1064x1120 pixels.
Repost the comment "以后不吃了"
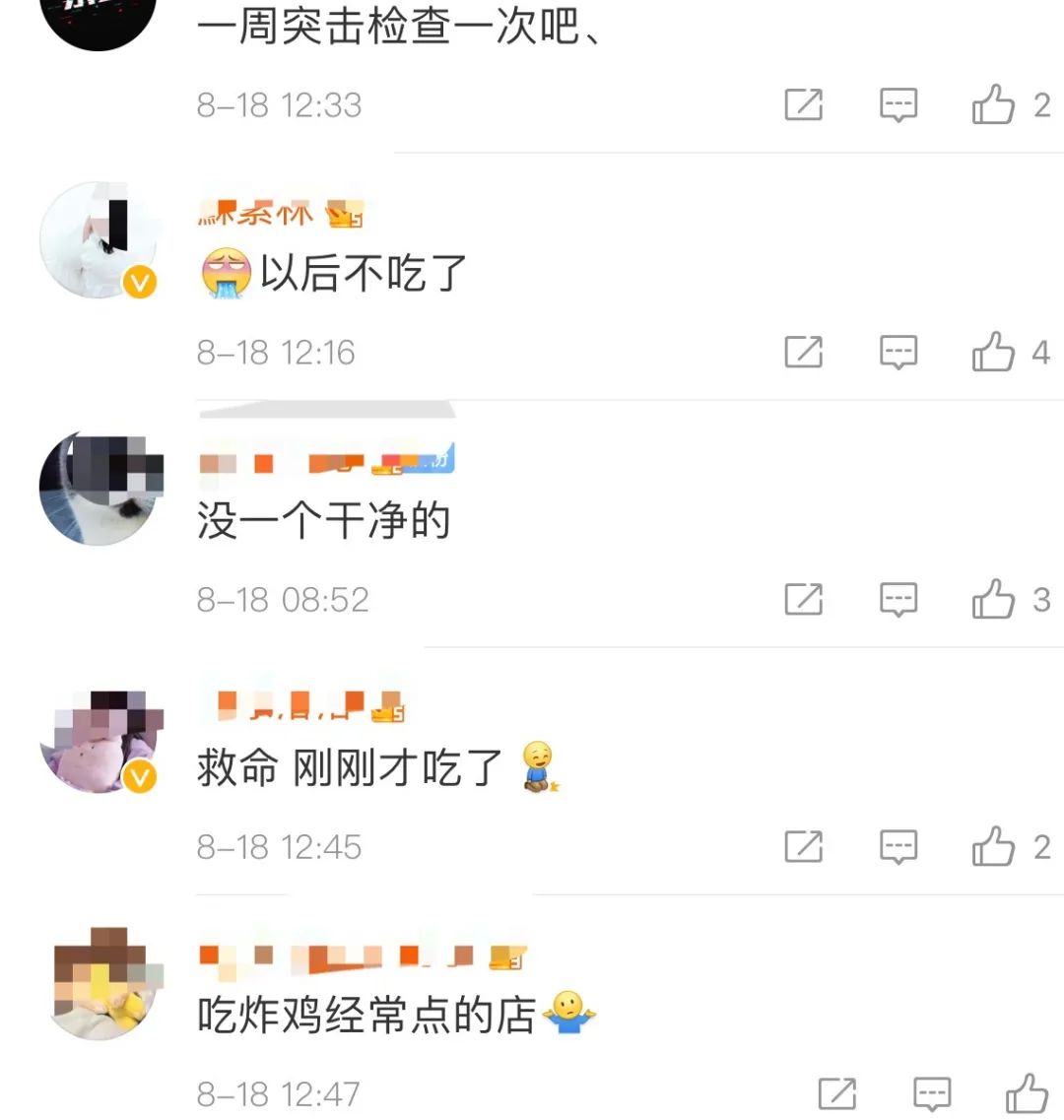[x=803, y=352]
